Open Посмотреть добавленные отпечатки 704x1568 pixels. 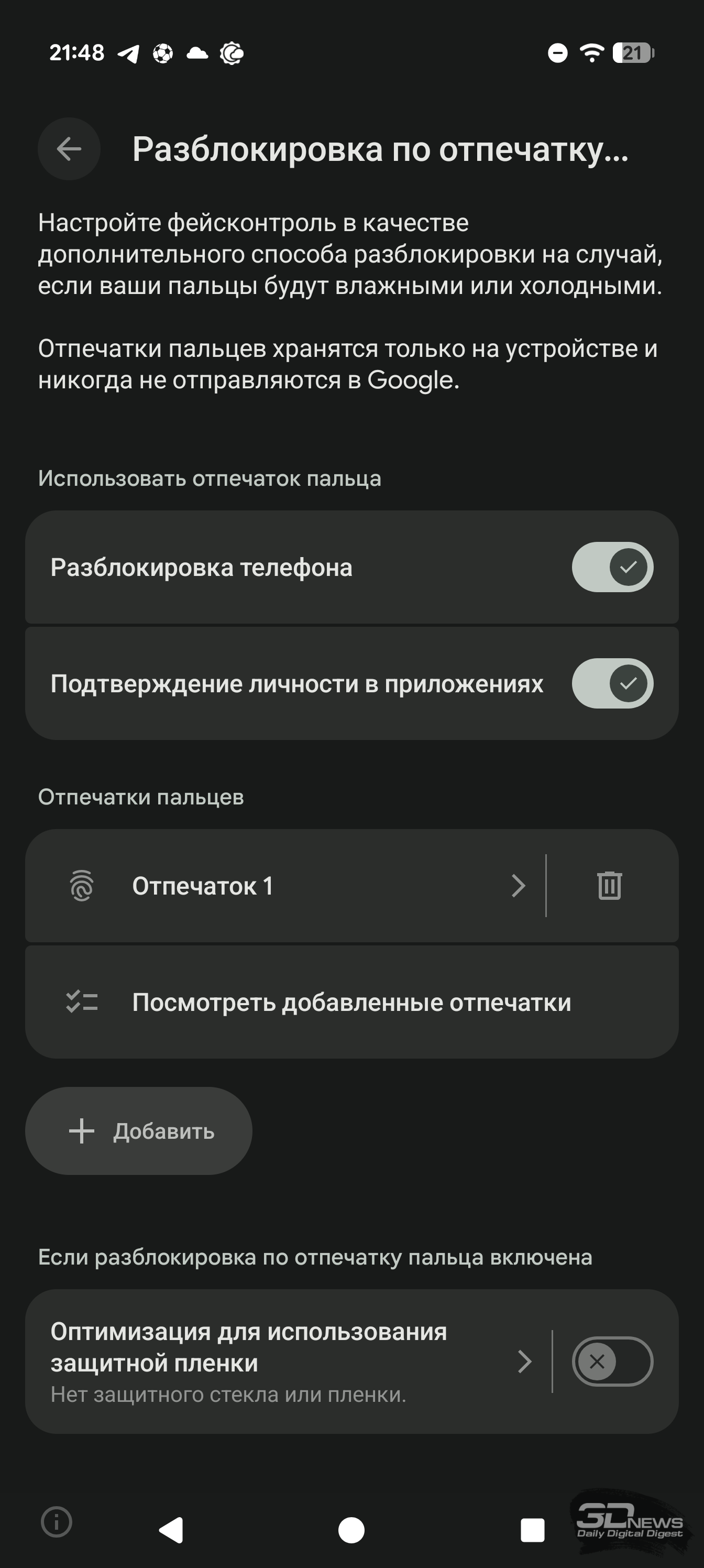(351, 1003)
